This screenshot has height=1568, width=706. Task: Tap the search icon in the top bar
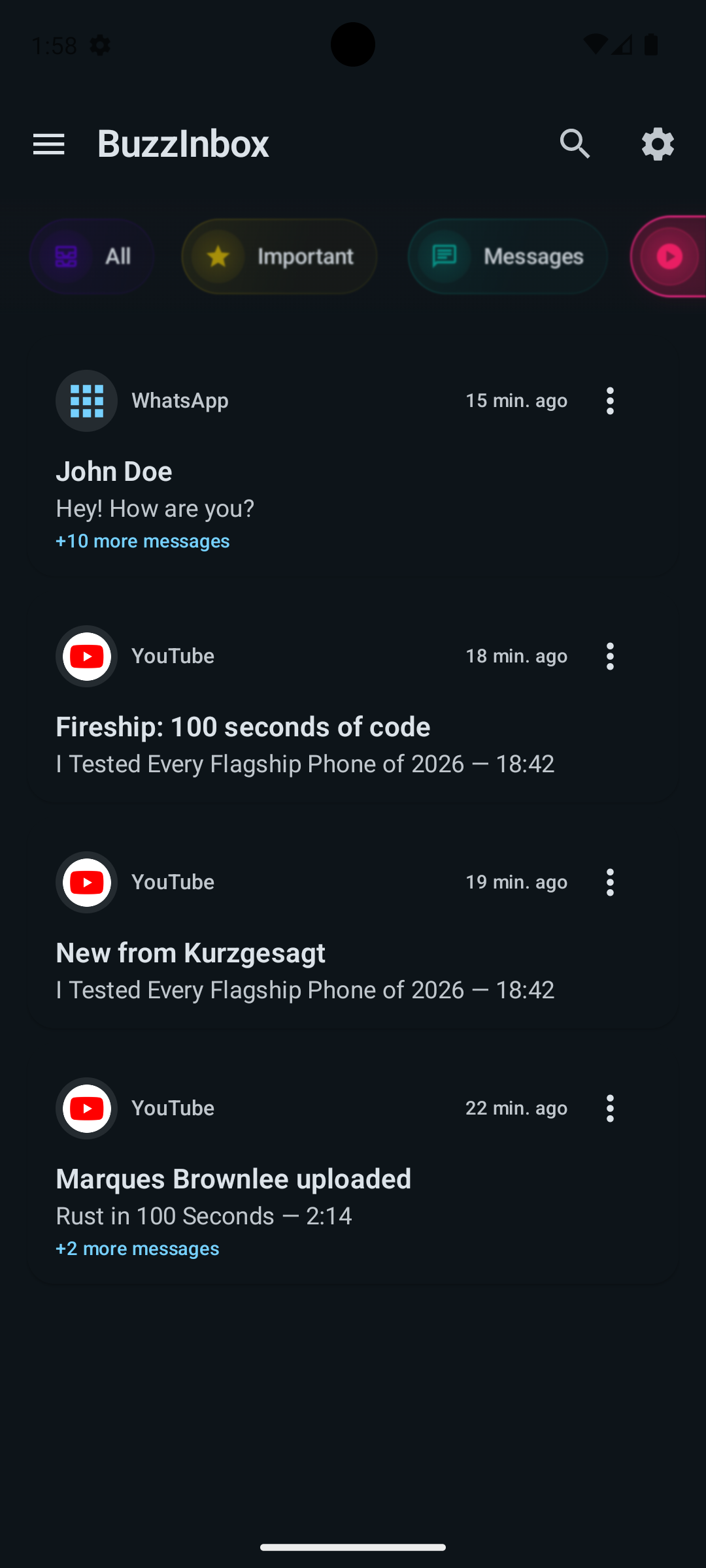[x=575, y=144]
